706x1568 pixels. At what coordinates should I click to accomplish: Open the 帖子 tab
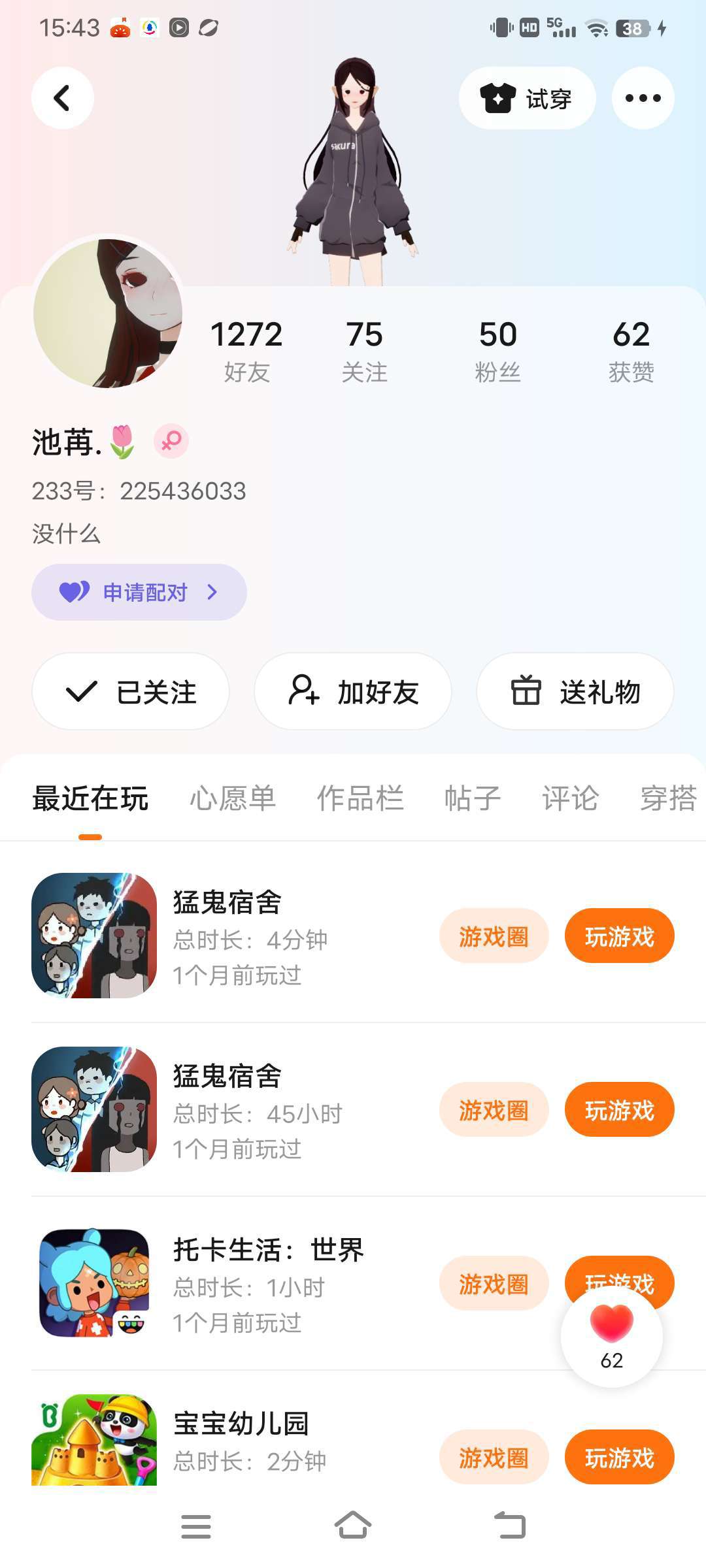pyautogui.click(x=473, y=798)
